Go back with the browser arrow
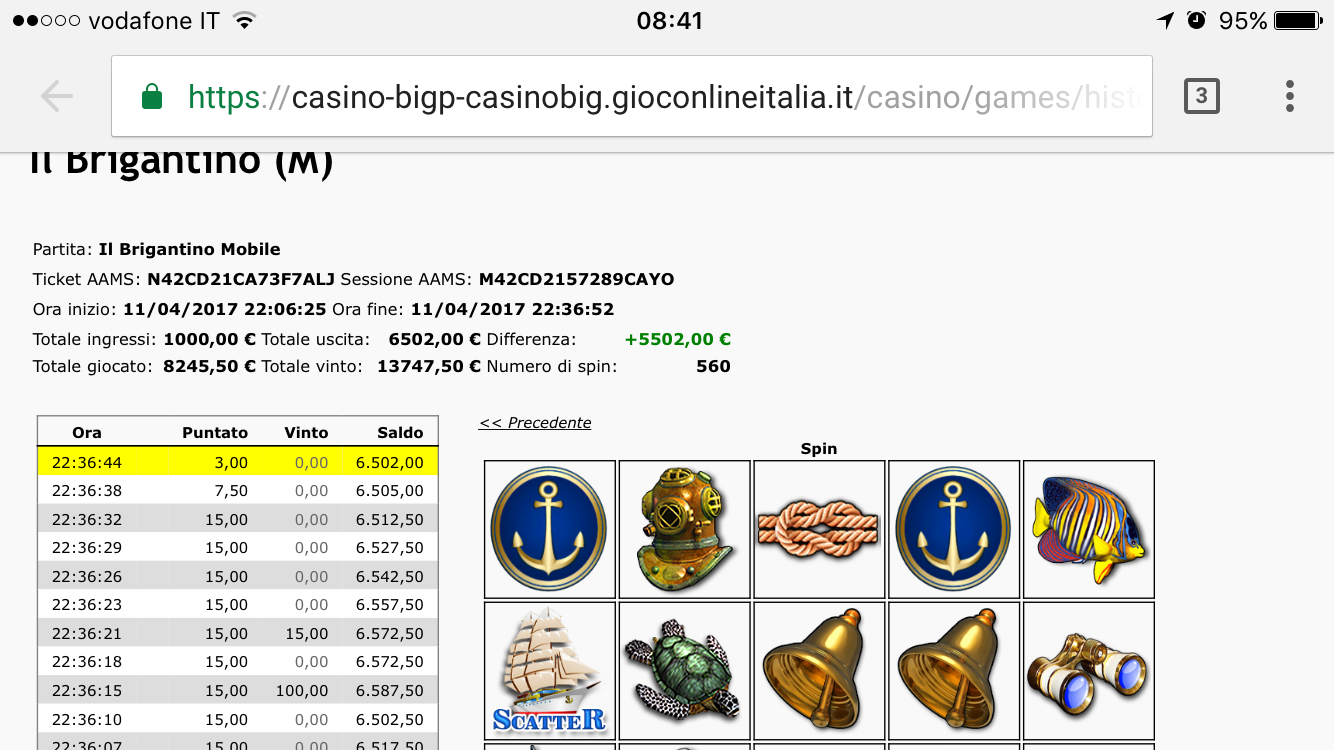 (x=57, y=96)
